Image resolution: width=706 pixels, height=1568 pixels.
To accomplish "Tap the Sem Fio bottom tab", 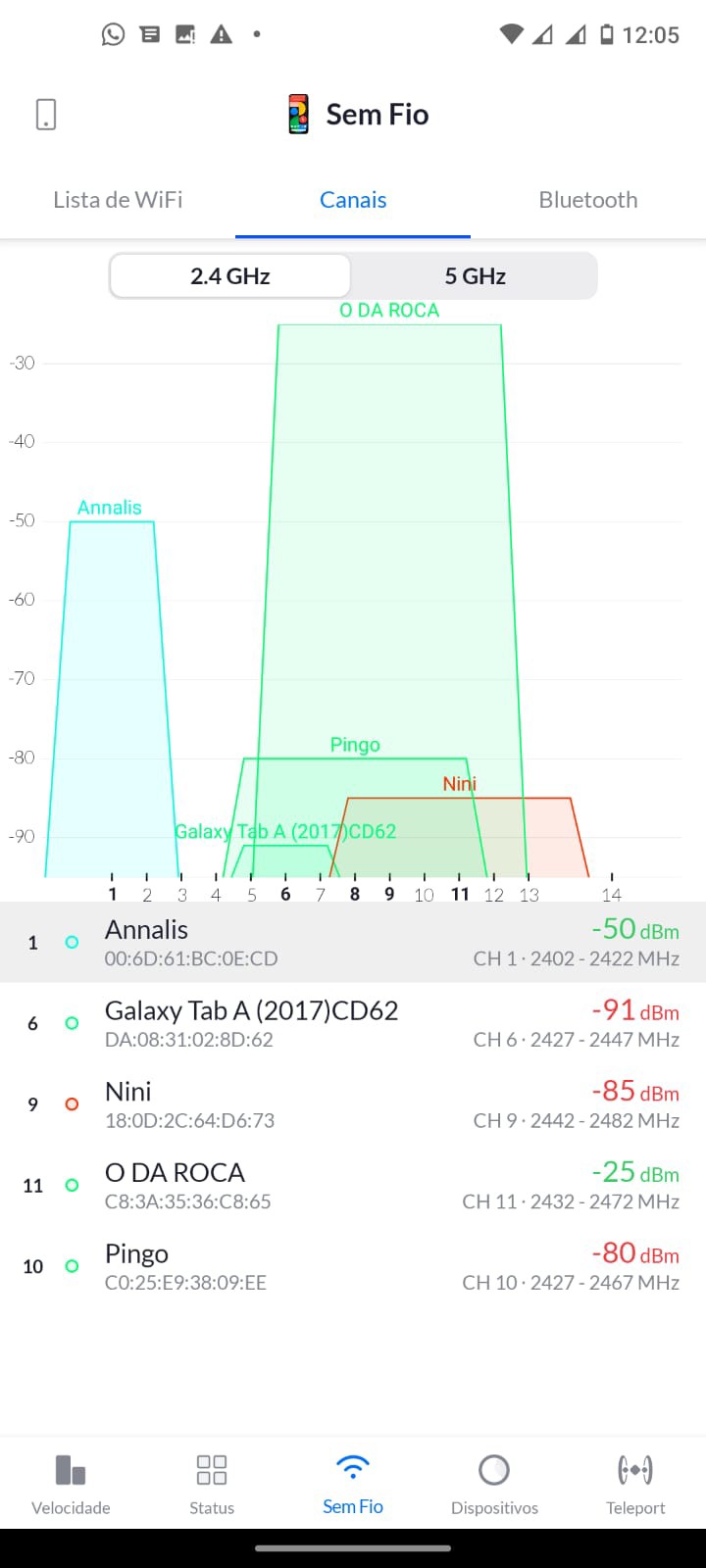I will click(353, 1484).
